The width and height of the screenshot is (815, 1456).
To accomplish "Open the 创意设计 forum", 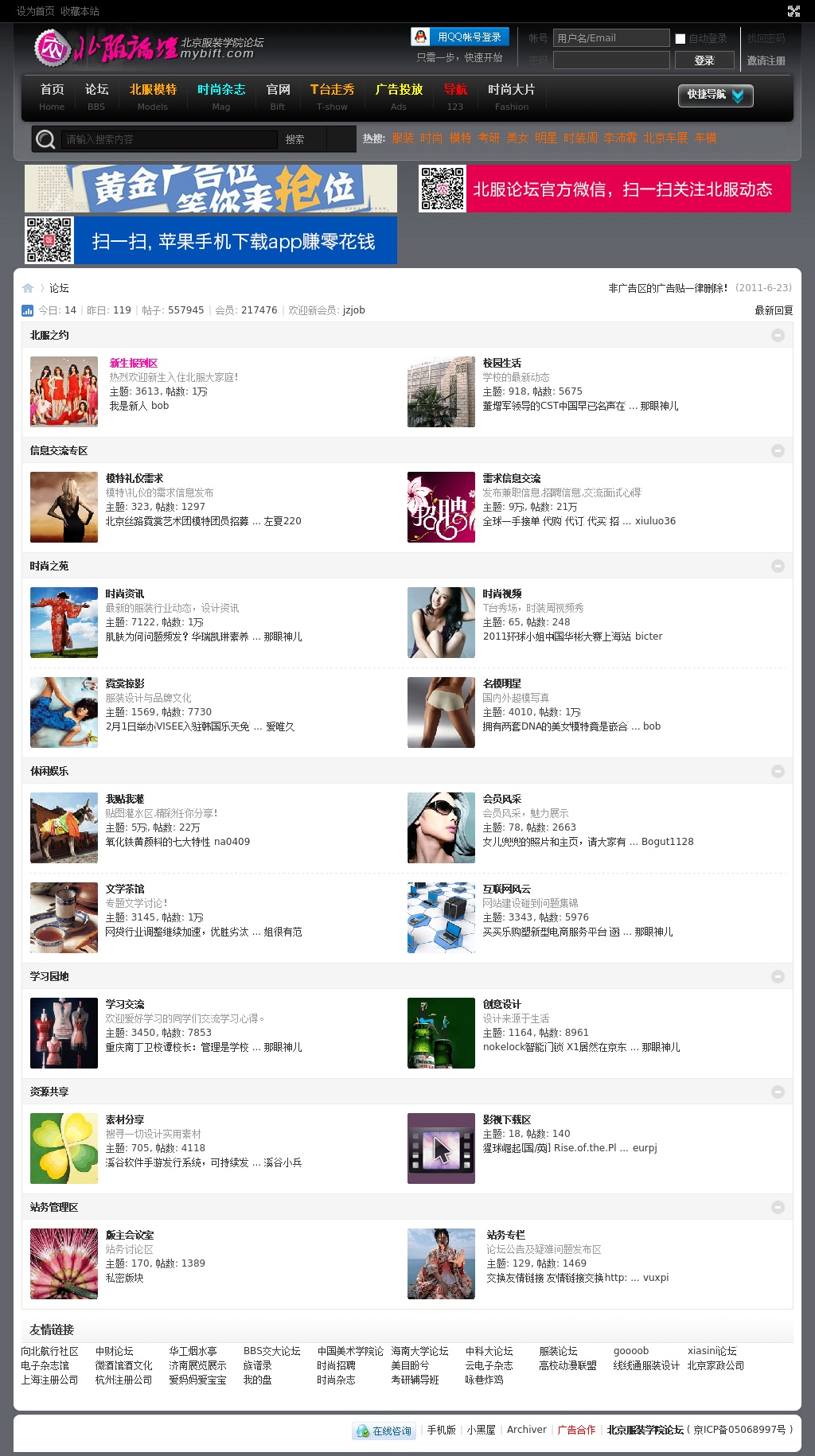I will (501, 1004).
